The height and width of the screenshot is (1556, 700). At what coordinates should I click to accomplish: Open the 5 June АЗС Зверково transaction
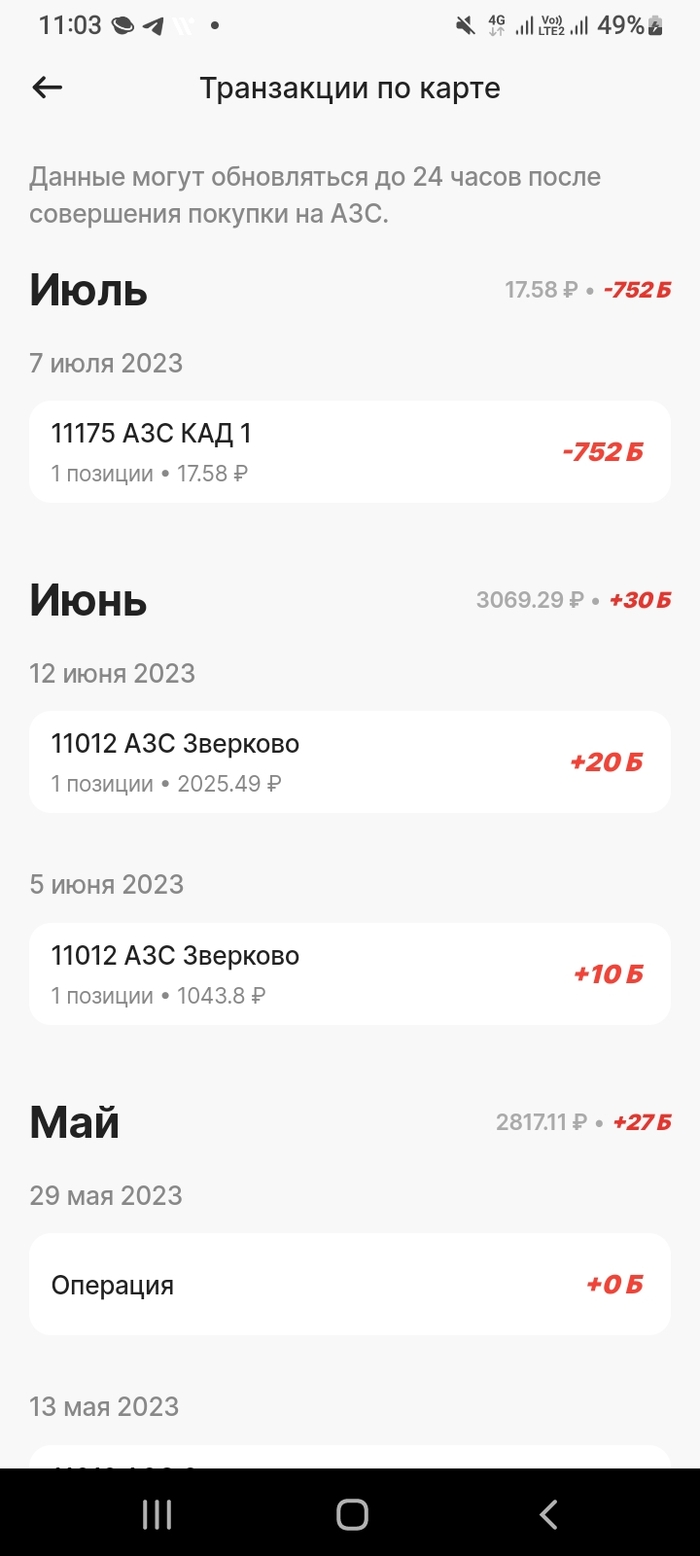349,973
